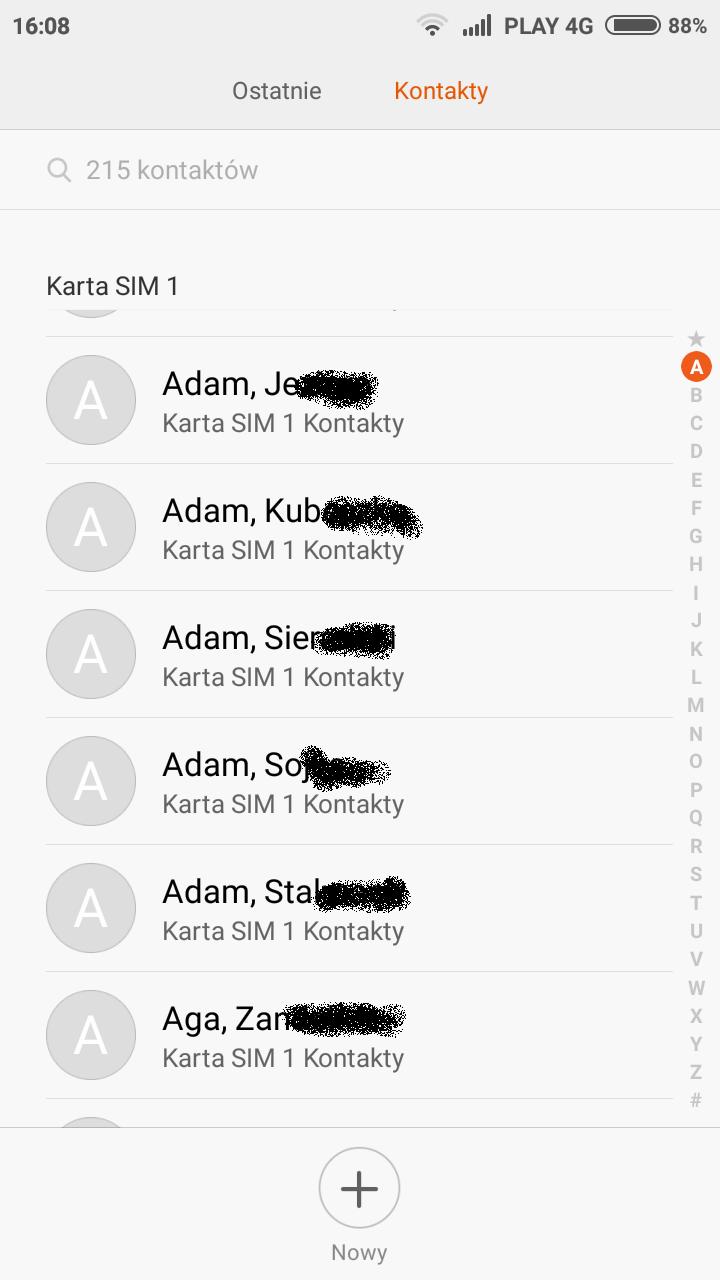
Task: Select the Kontakty tab
Action: (440, 91)
